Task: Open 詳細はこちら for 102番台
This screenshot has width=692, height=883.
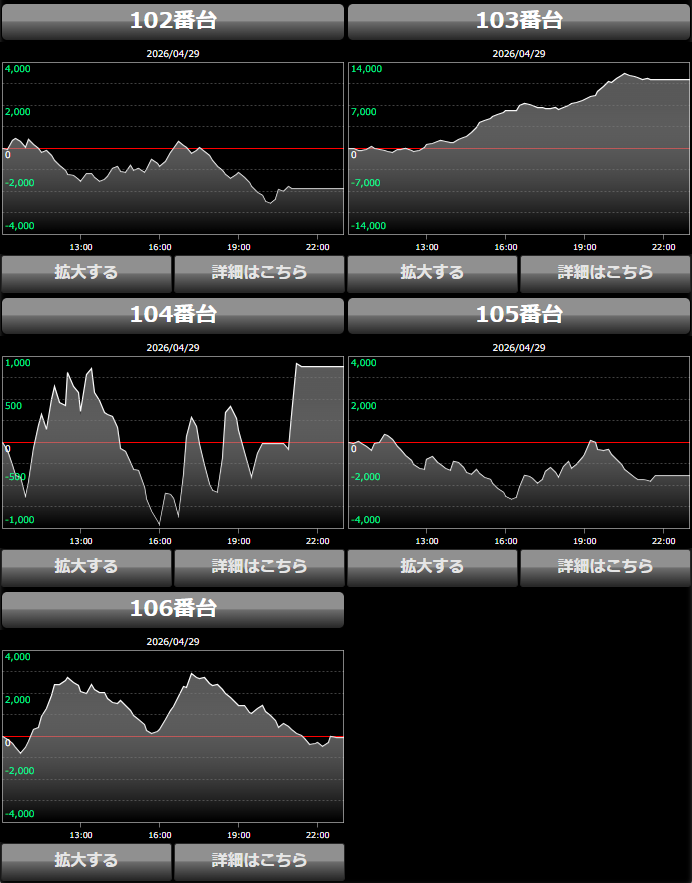Action: click(x=259, y=272)
